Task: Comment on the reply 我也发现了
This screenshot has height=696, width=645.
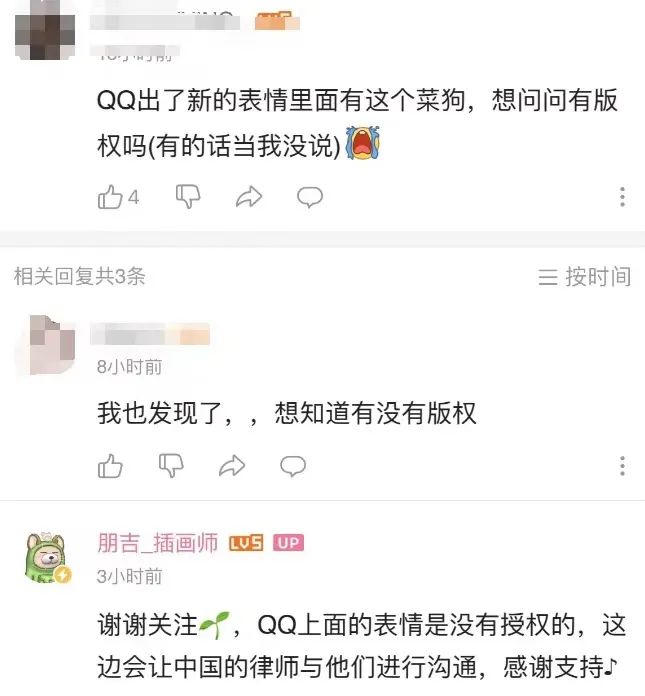Action: (293, 465)
